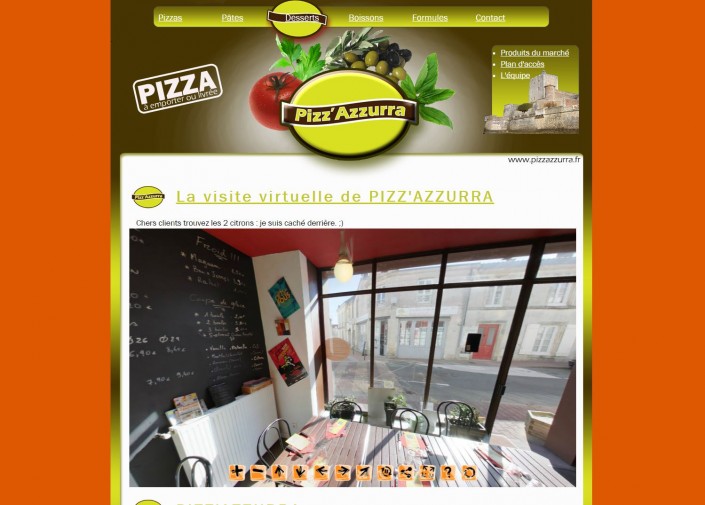This screenshot has height=505, width=705.
Task: Open the Produits du marché link
Action: pyautogui.click(x=534, y=52)
